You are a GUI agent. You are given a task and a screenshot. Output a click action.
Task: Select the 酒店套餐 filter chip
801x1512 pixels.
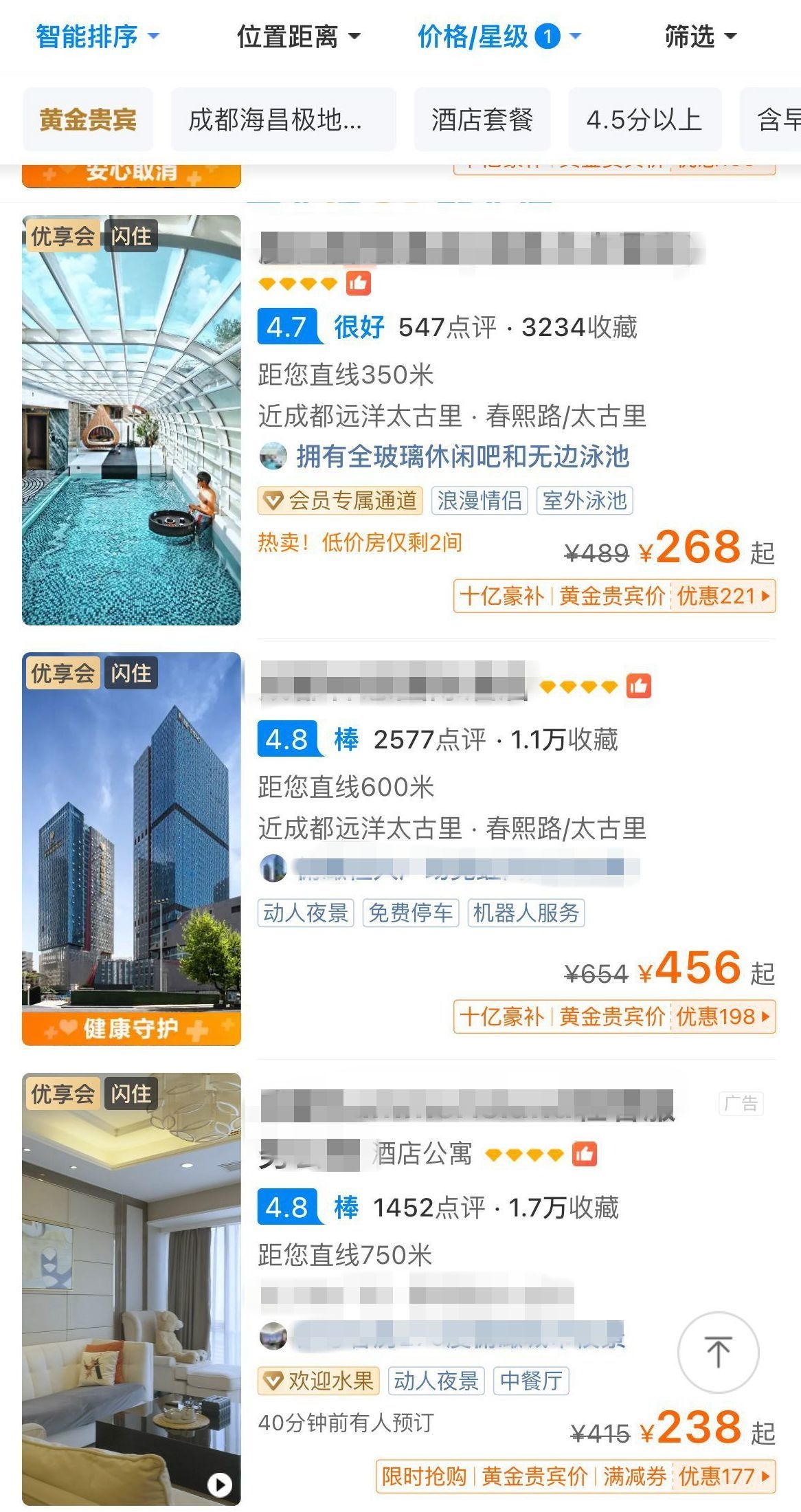click(x=482, y=120)
